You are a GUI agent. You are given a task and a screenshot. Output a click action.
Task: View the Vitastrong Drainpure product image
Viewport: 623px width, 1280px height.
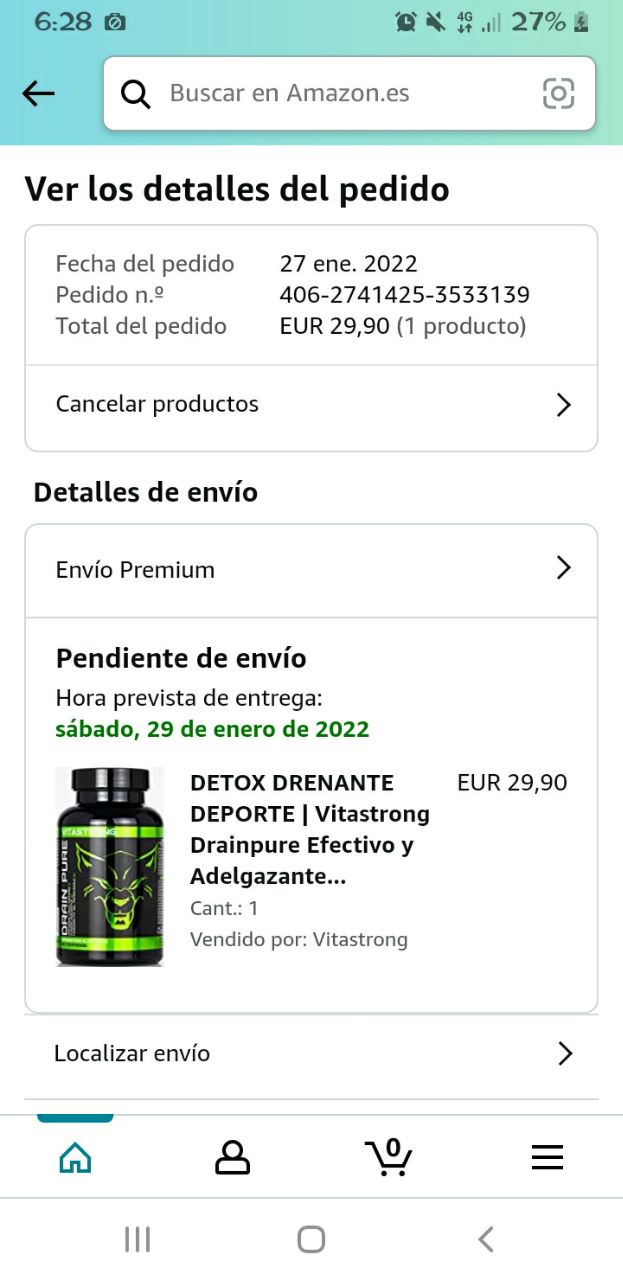110,866
